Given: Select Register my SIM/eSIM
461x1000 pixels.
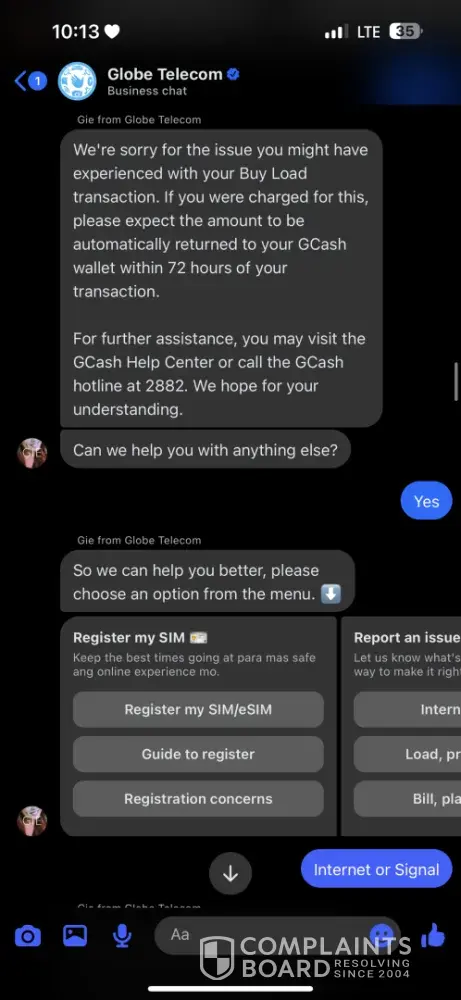Looking at the screenshot, I should point(198,709).
